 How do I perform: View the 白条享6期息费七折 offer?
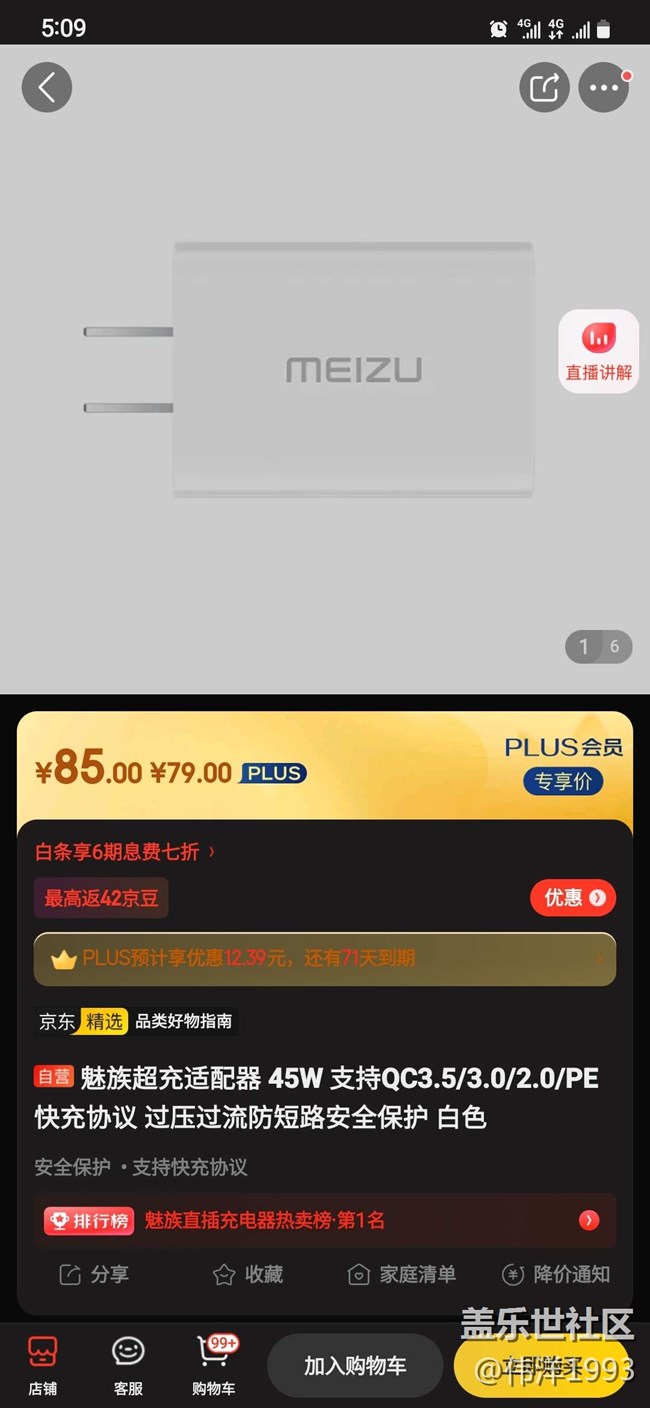click(x=125, y=852)
